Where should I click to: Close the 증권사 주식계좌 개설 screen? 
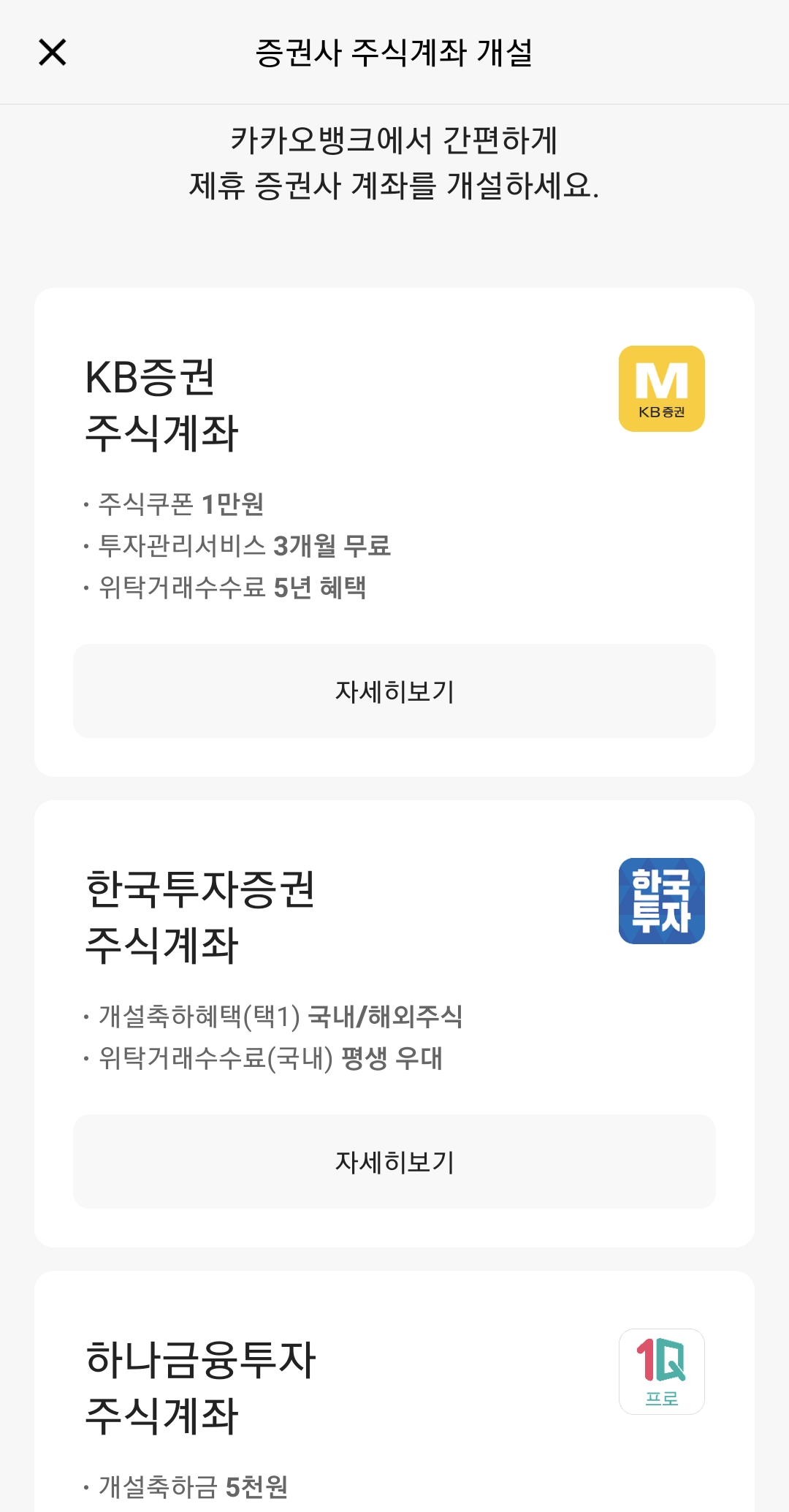tap(53, 53)
